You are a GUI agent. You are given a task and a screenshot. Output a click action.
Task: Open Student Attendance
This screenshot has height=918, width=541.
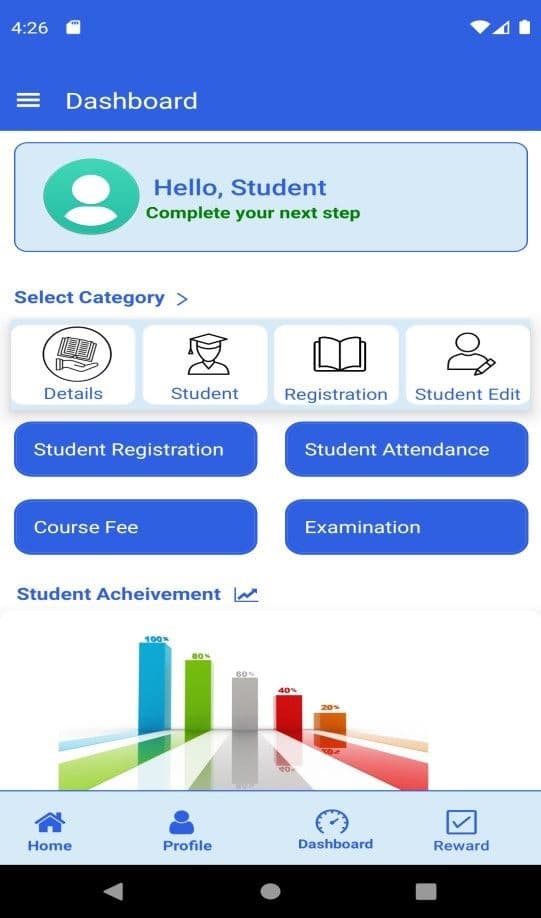click(406, 449)
